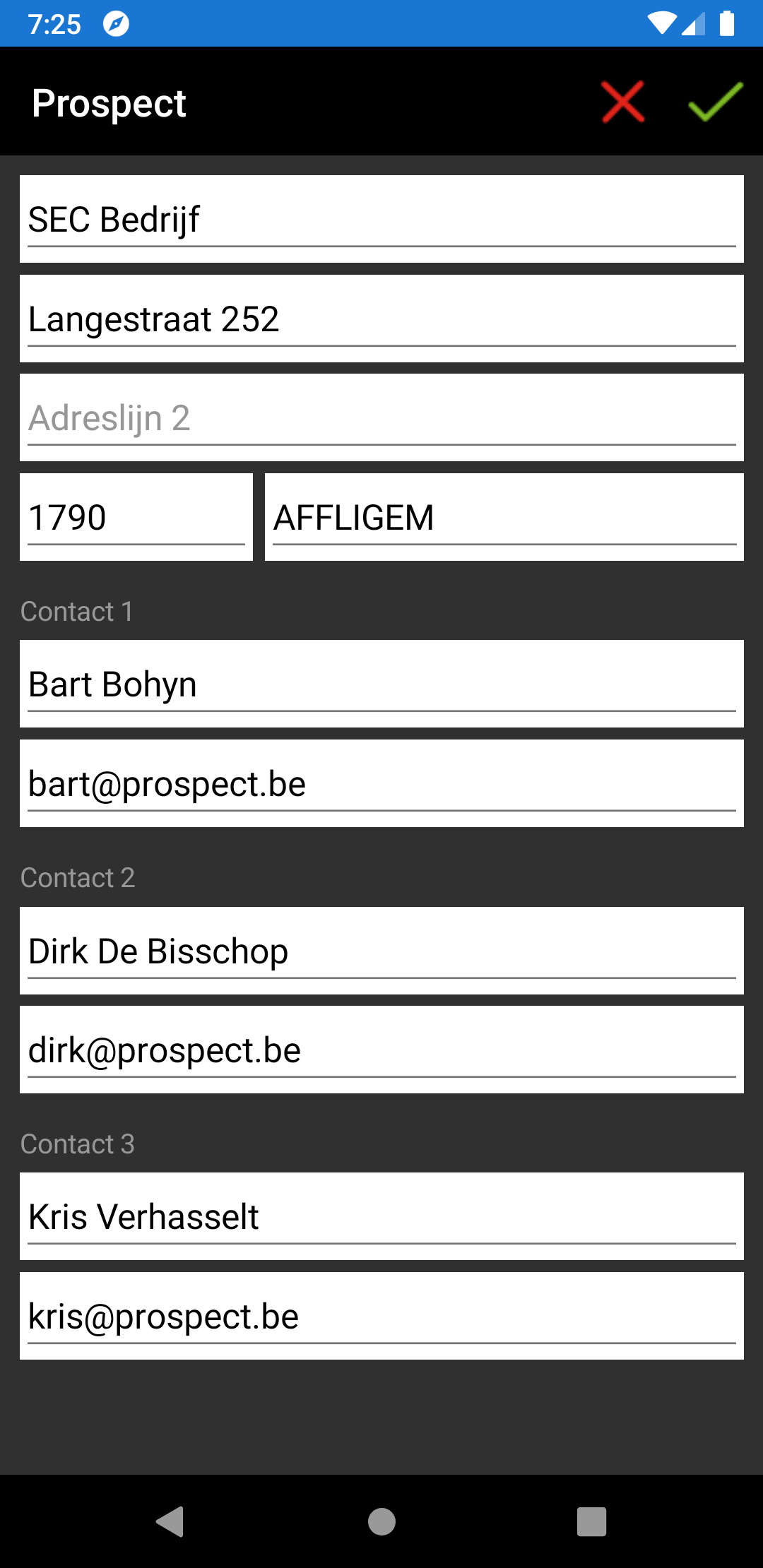Edit the email bart@prospect.be
763x1568 pixels.
381,783
